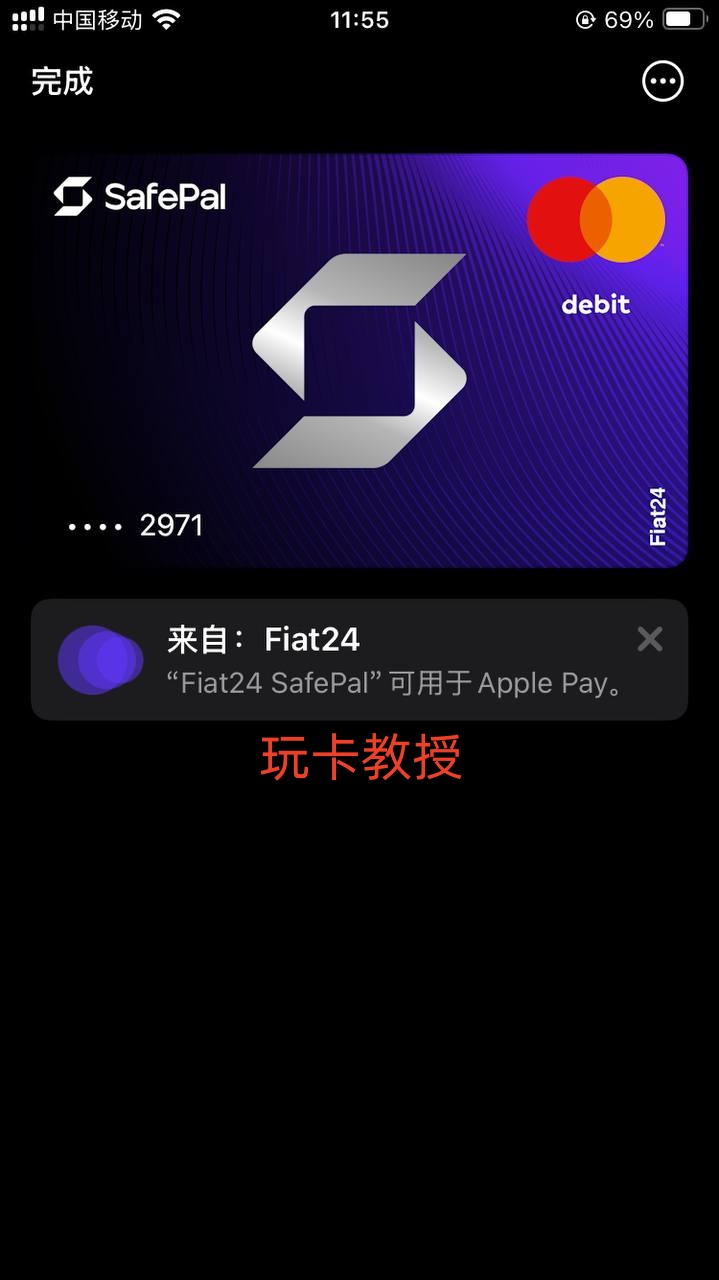Open the Fiat24 SafePal notice
The image size is (719, 1280).
[380, 660]
